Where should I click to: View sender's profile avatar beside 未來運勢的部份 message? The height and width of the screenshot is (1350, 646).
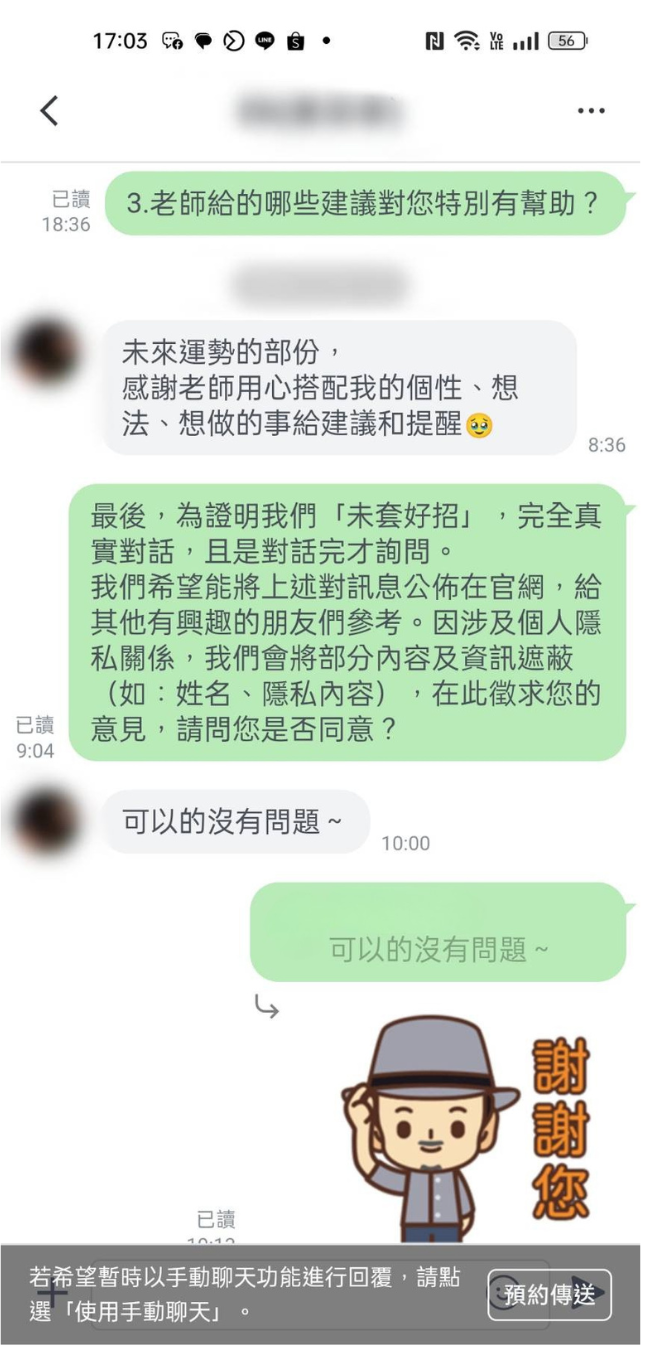(48, 354)
